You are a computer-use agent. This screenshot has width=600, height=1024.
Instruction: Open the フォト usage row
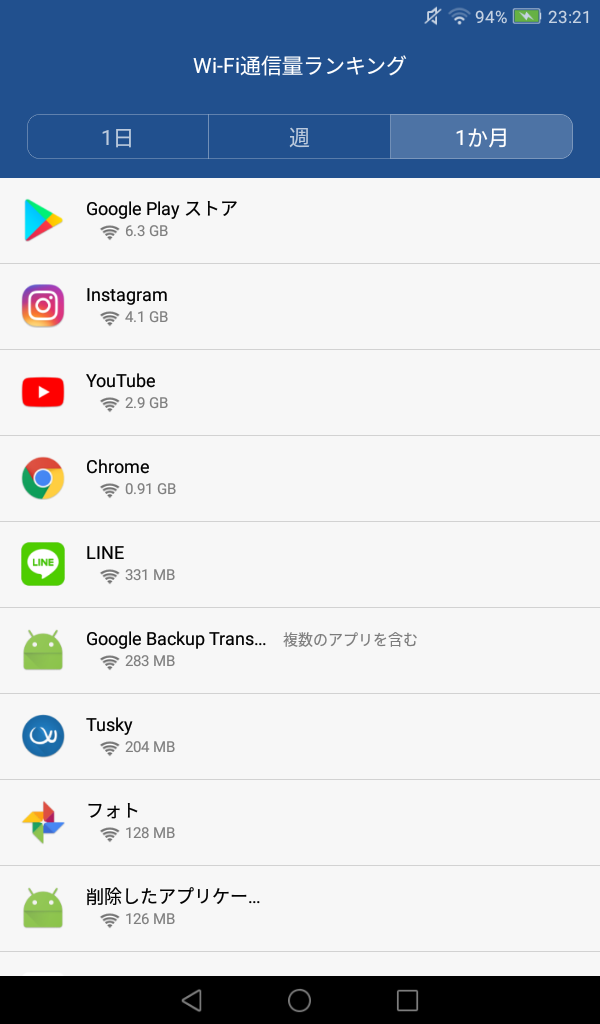click(x=300, y=822)
